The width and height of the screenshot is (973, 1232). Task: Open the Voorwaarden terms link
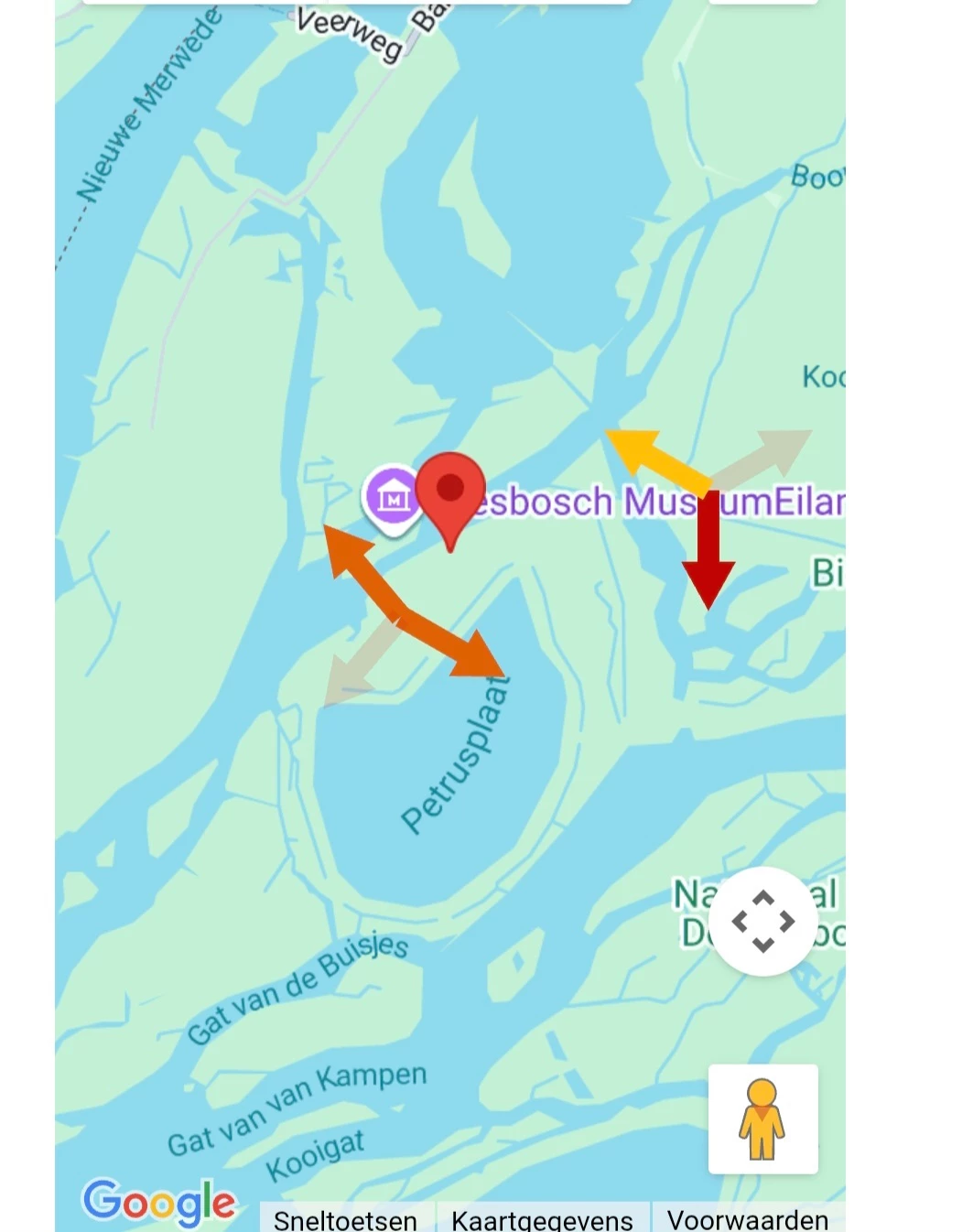click(x=748, y=1219)
